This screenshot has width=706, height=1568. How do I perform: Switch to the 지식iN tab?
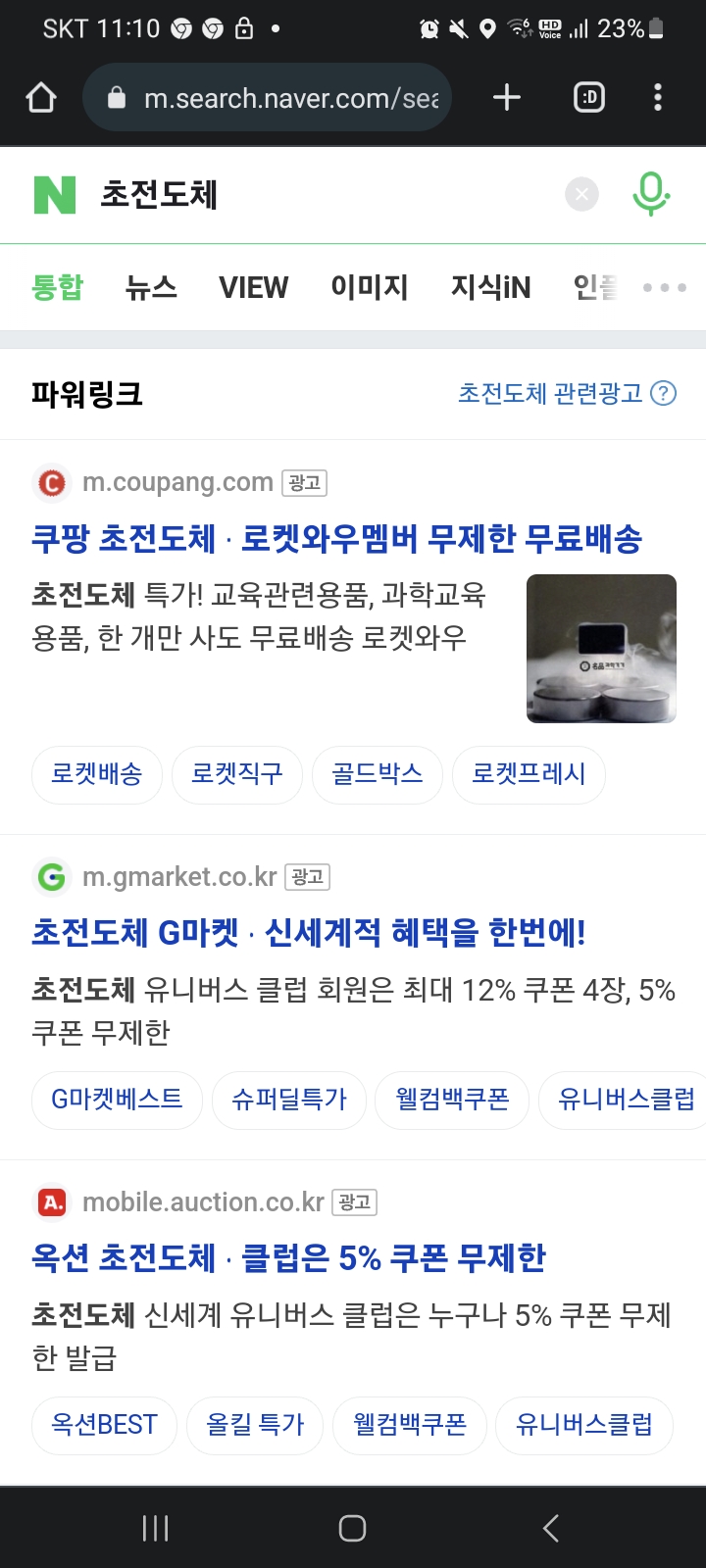pyautogui.click(x=490, y=287)
